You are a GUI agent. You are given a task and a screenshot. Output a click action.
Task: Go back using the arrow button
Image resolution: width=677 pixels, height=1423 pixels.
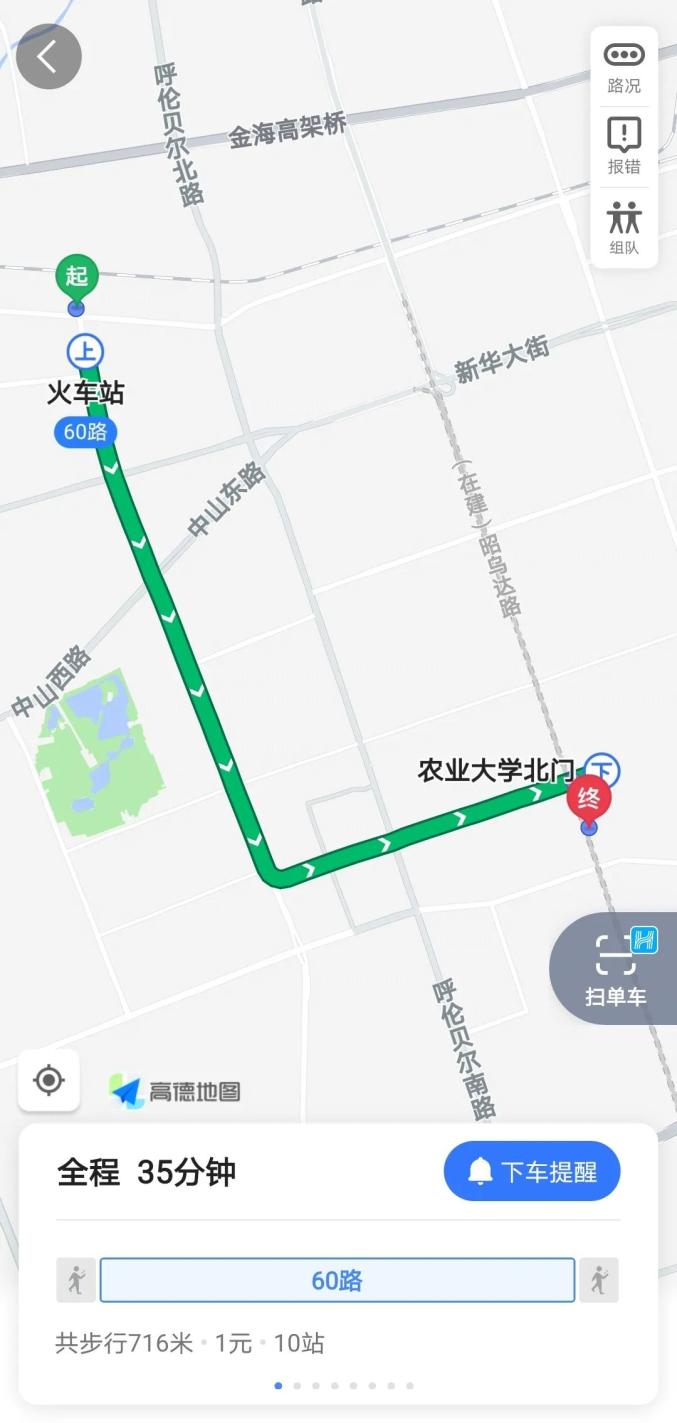coord(48,57)
